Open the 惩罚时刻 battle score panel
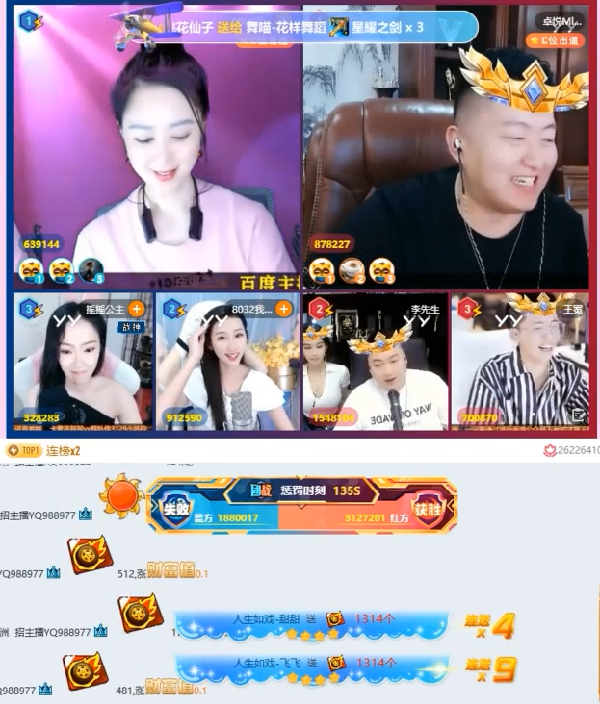 coord(302,506)
